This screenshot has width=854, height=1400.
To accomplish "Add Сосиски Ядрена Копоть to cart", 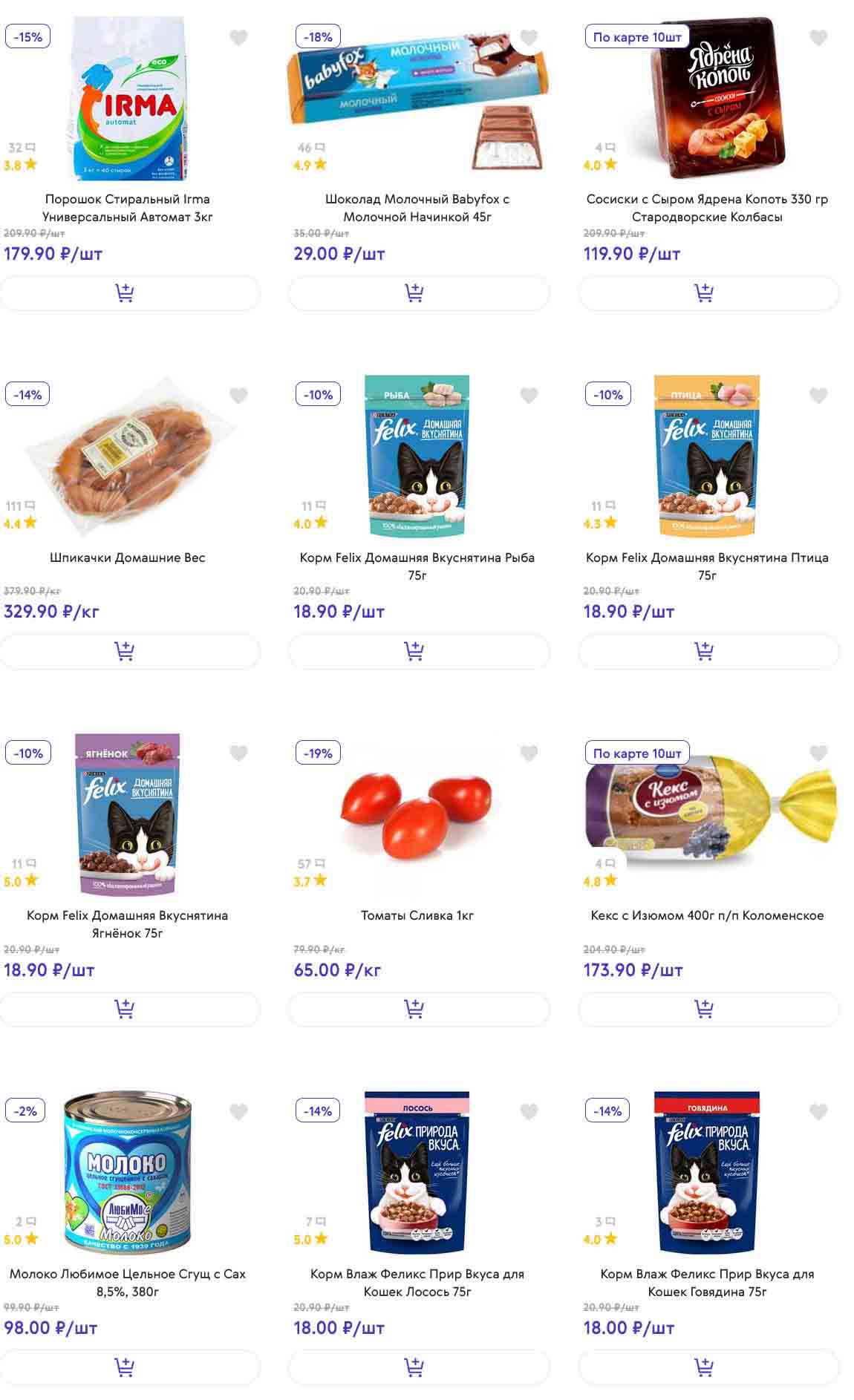I will 704,293.
